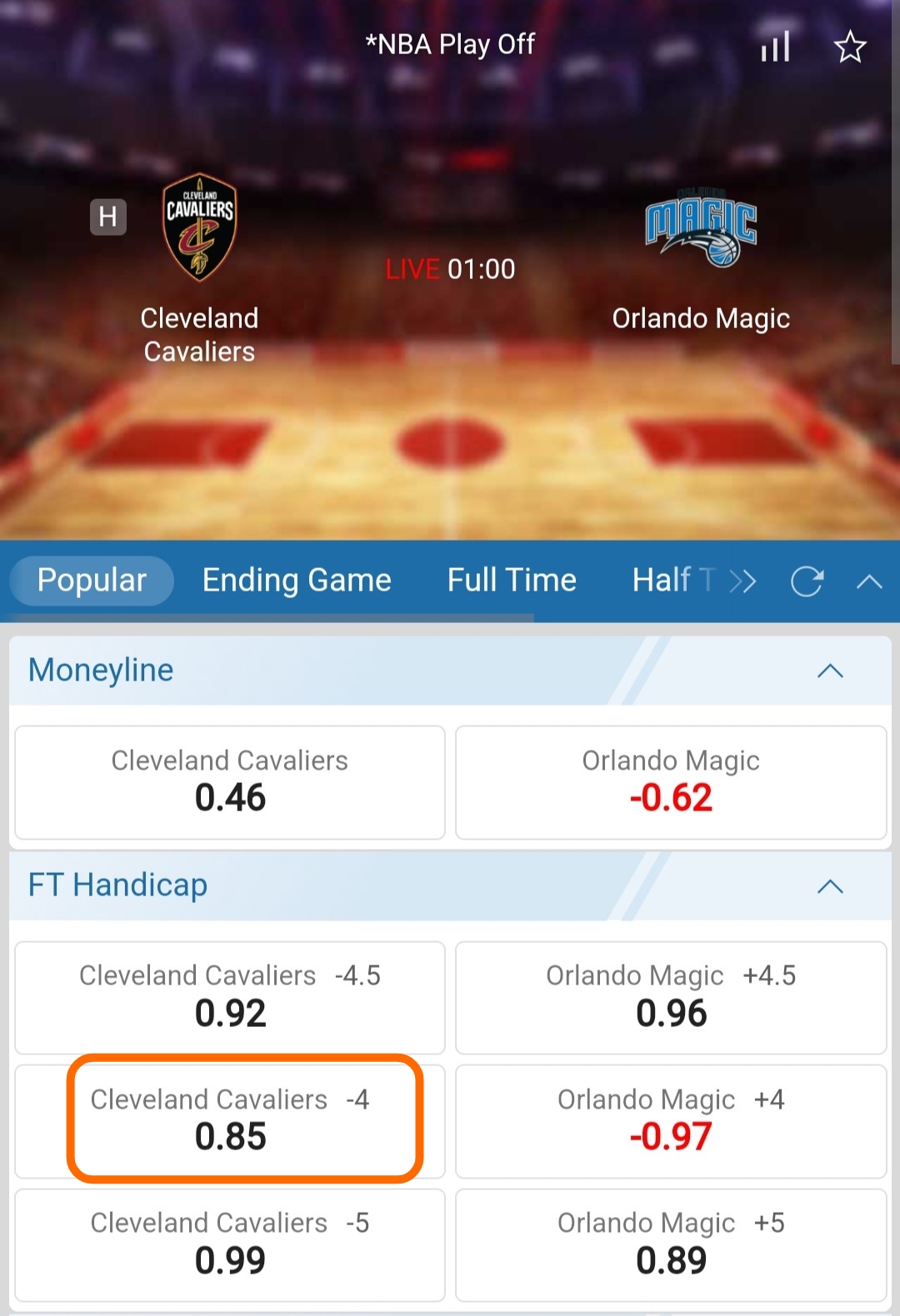Choose Orlando Magic +4 at -0.97
Screen dimensions: 900x1316
(x=671, y=1120)
